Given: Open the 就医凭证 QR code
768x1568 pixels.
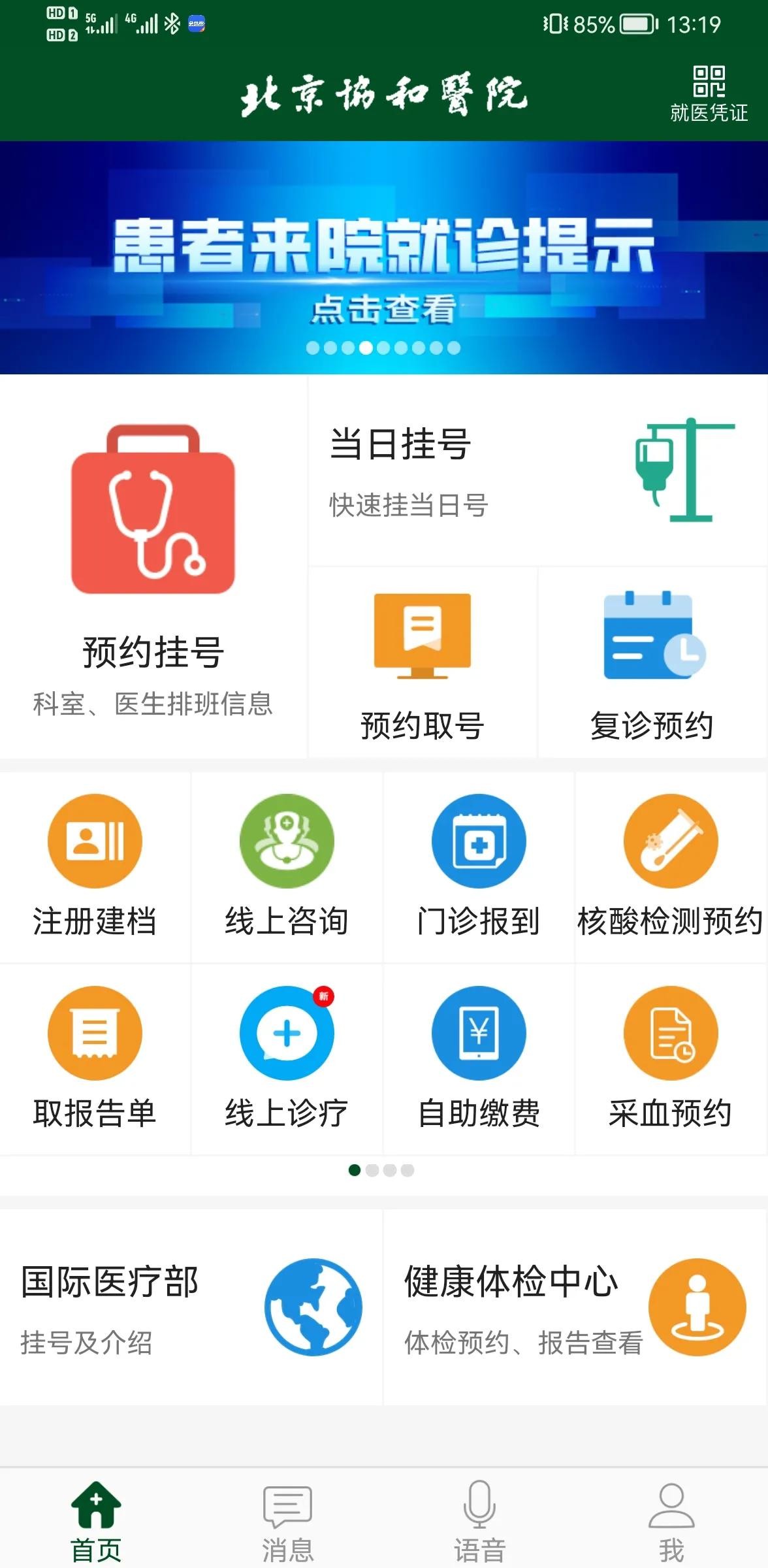Looking at the screenshot, I should click(709, 93).
